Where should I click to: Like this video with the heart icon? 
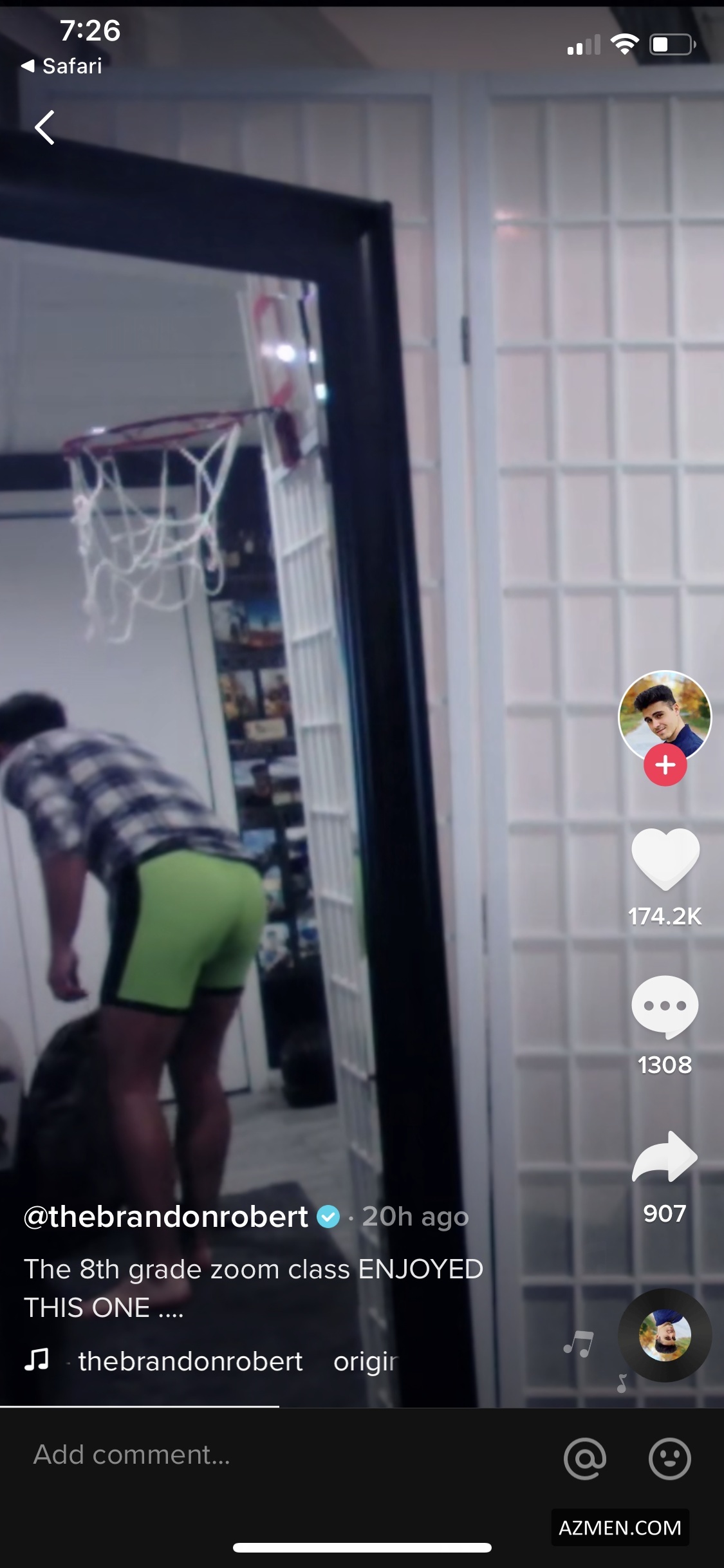coord(665,859)
